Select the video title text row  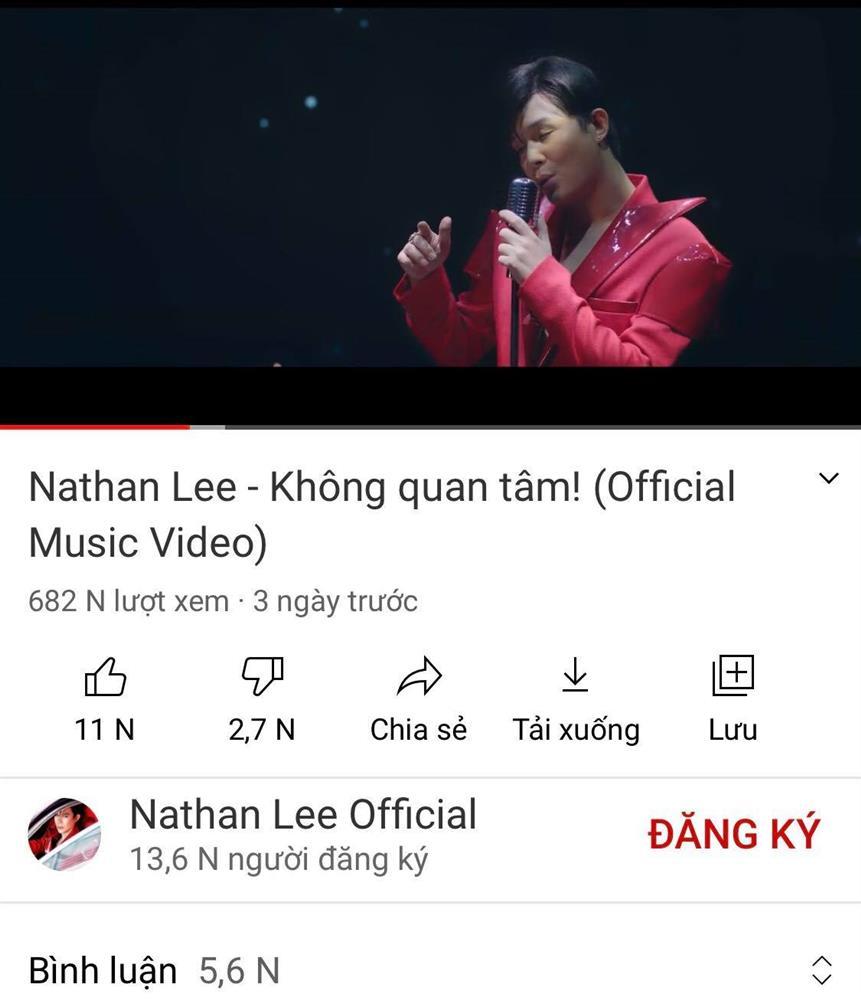point(380,513)
